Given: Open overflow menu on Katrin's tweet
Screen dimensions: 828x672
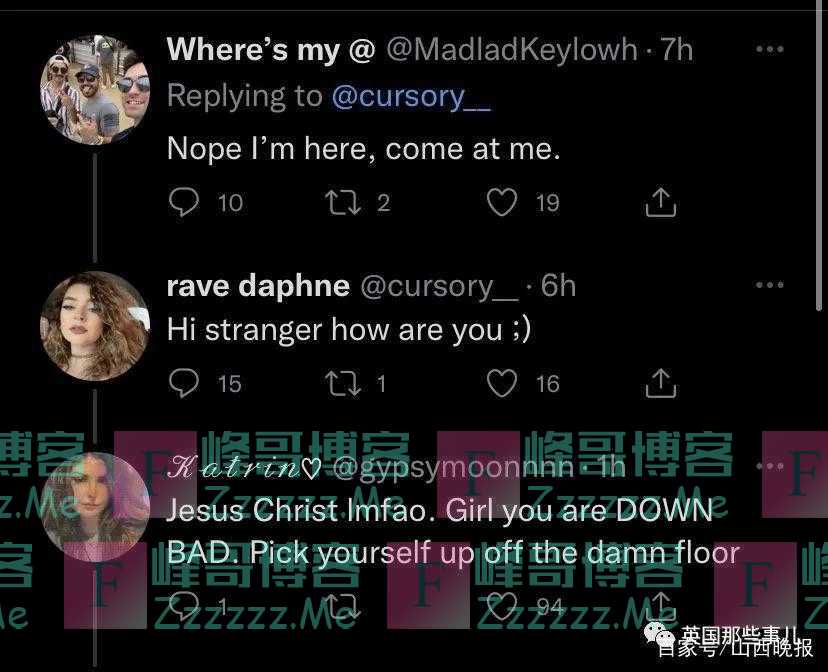Looking at the screenshot, I should pyautogui.click(x=769, y=467).
